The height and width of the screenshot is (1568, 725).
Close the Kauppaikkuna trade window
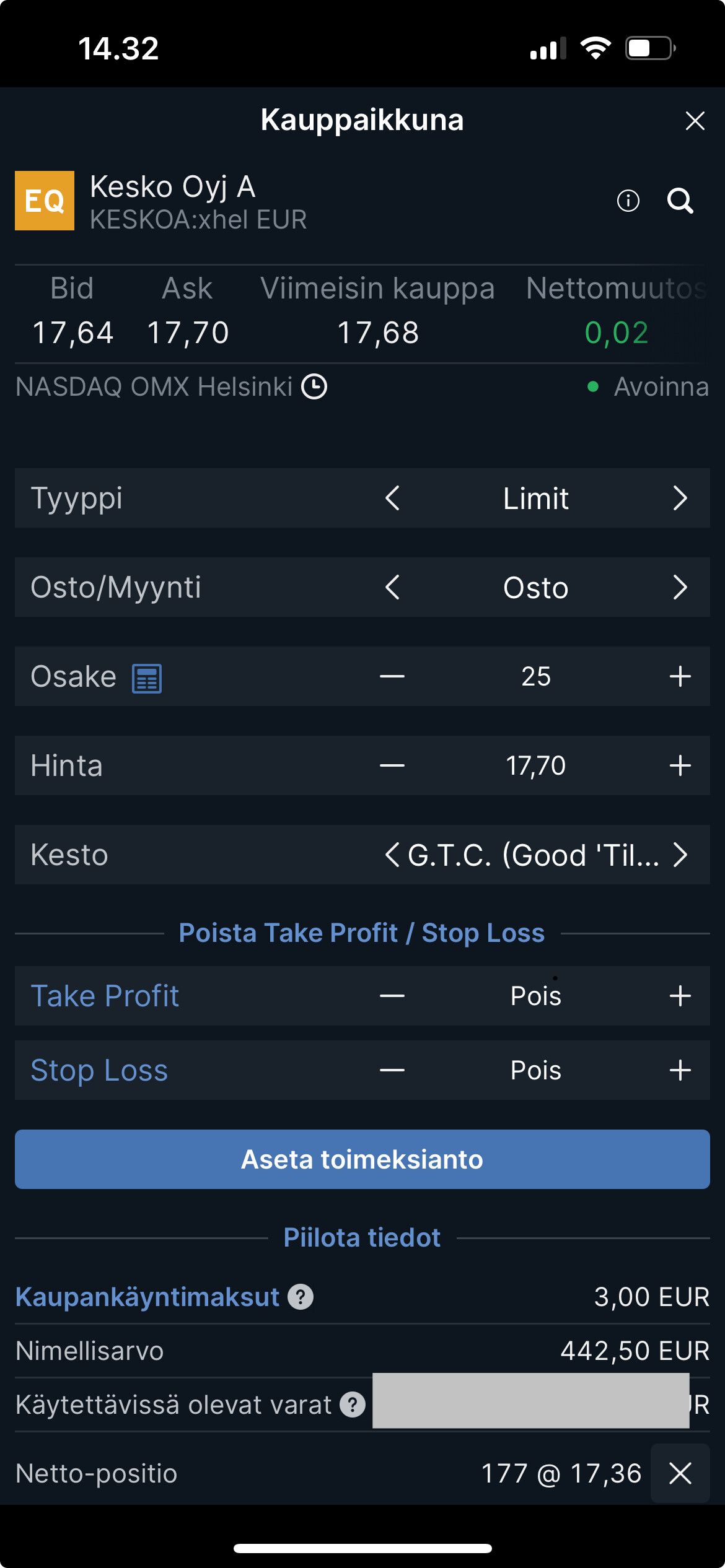695,121
